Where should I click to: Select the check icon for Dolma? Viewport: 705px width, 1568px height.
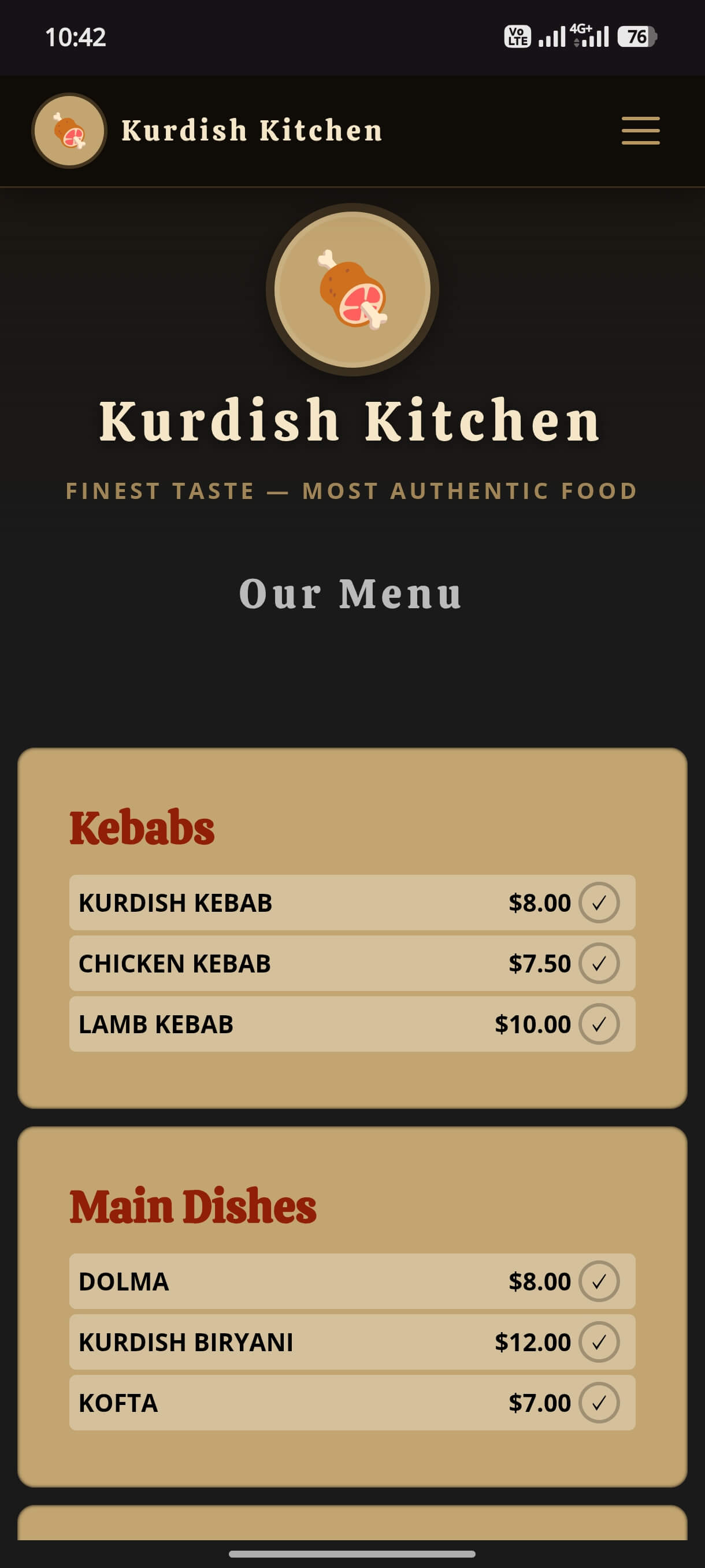click(599, 1281)
